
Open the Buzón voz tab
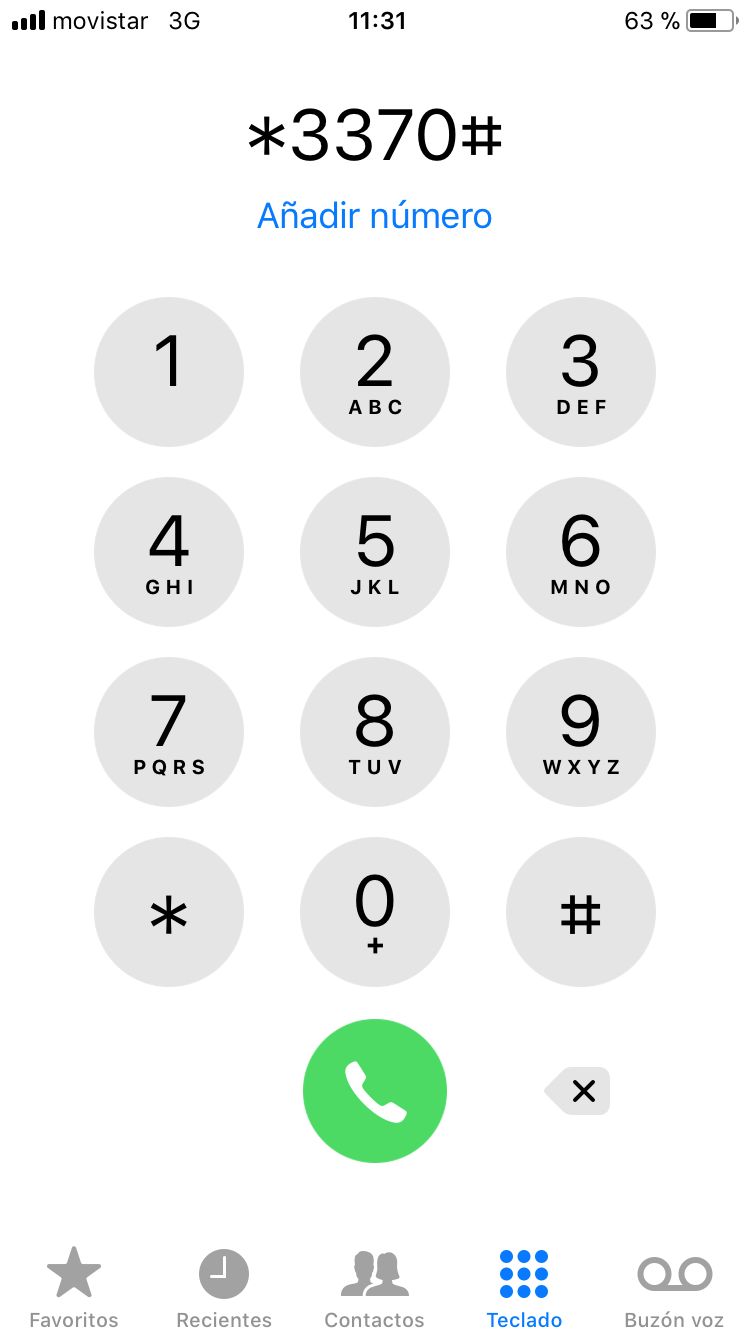[x=674, y=1288]
